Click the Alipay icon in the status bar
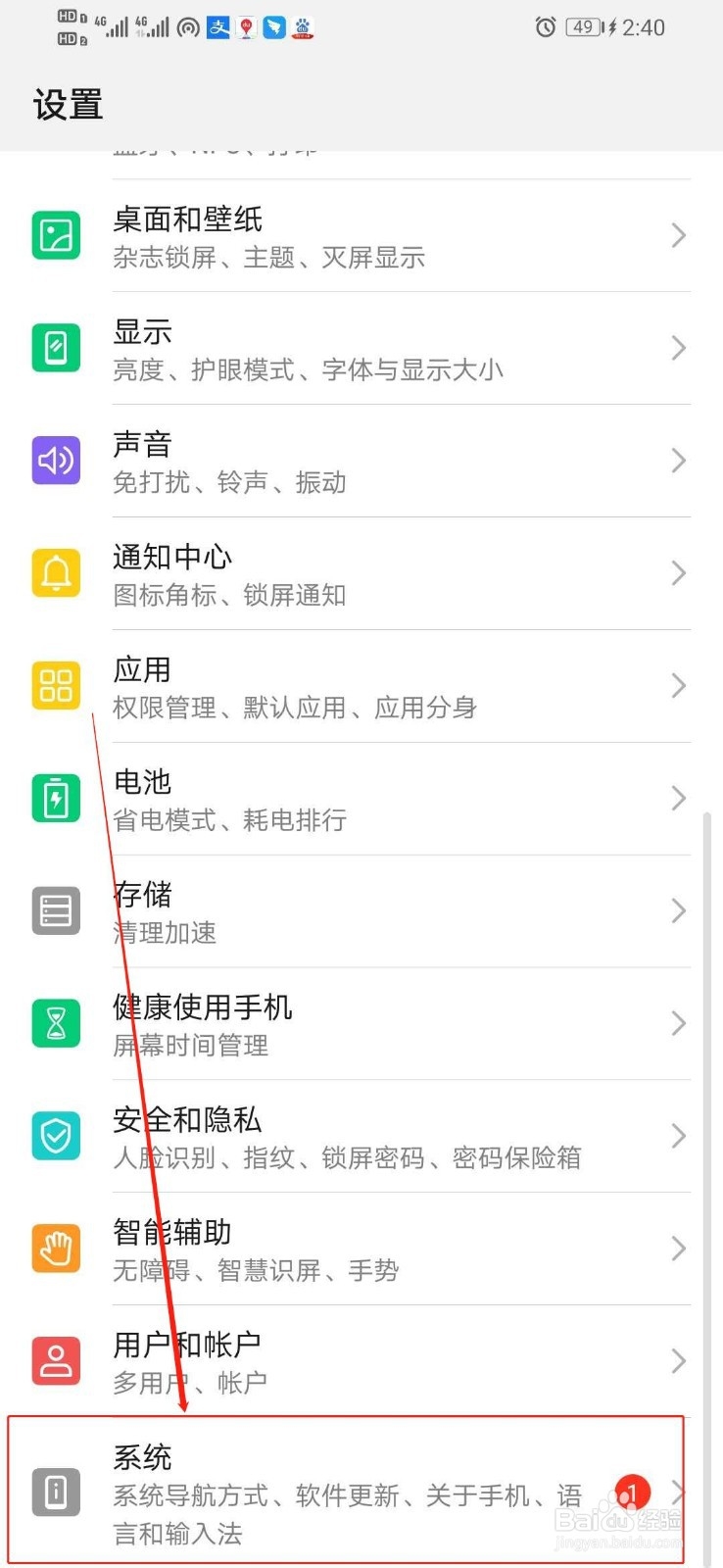Image resolution: width=723 pixels, height=1568 pixels. (219, 27)
